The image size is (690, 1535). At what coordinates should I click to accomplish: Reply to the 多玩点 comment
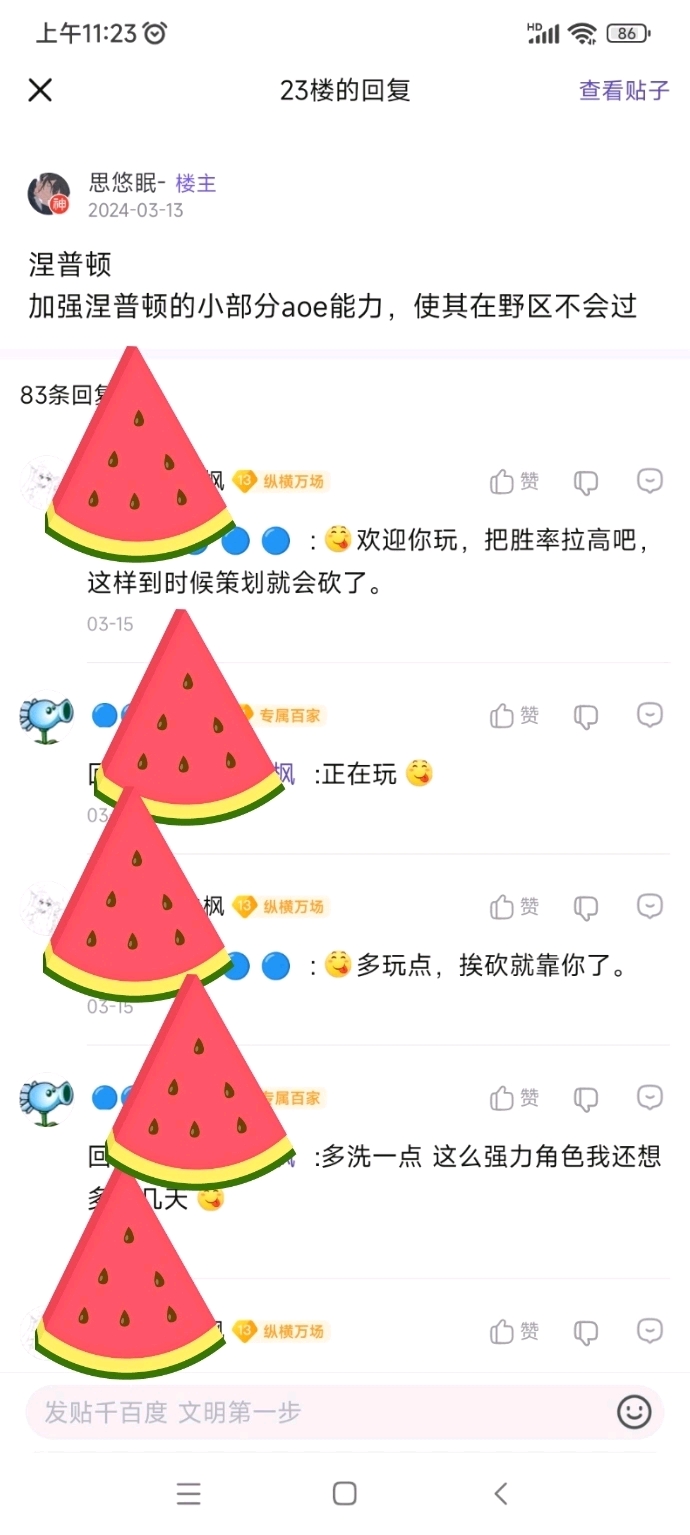click(x=650, y=906)
